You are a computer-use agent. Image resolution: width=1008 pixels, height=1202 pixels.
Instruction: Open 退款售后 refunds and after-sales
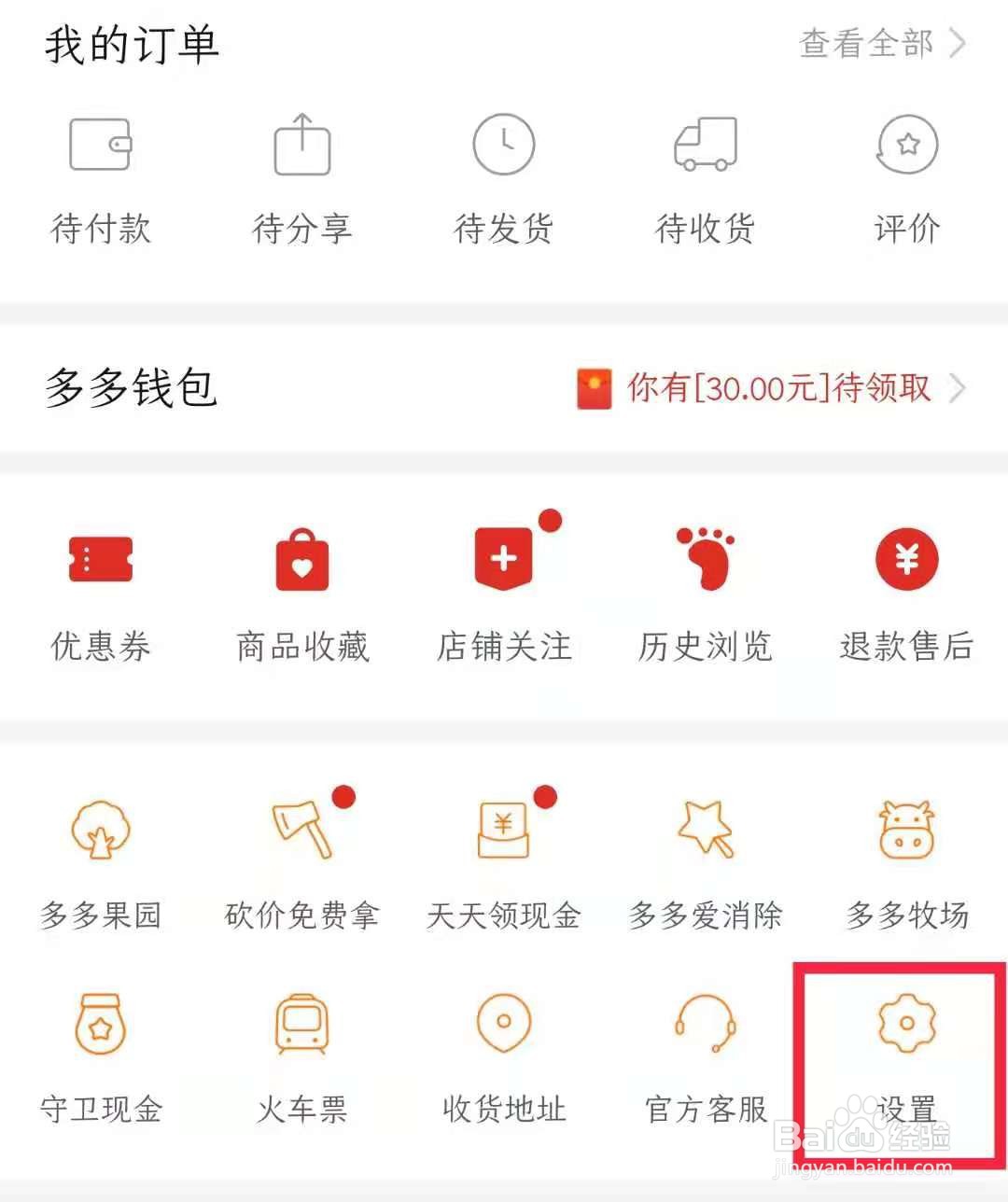click(906, 593)
